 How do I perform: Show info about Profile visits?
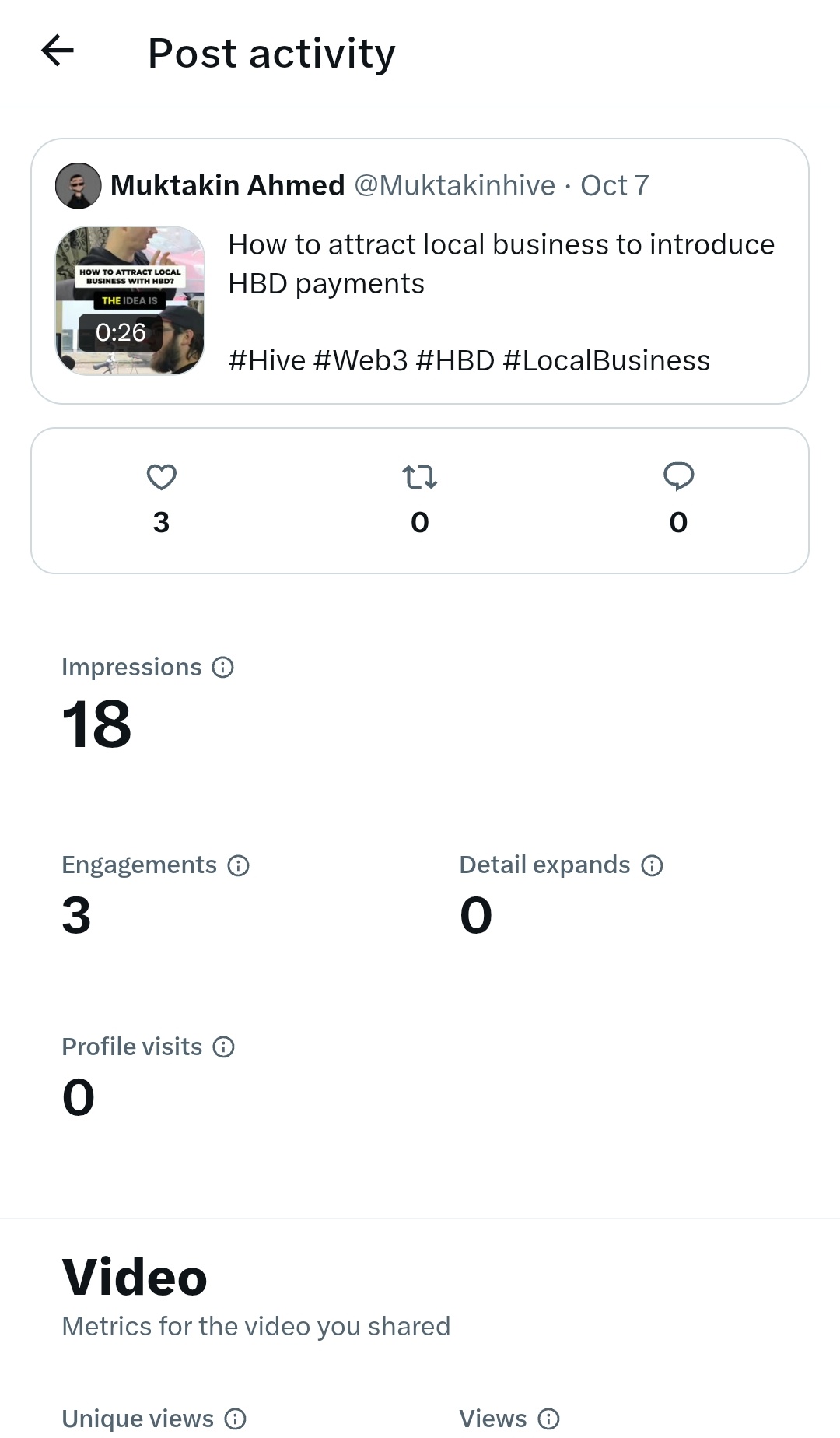click(224, 1047)
